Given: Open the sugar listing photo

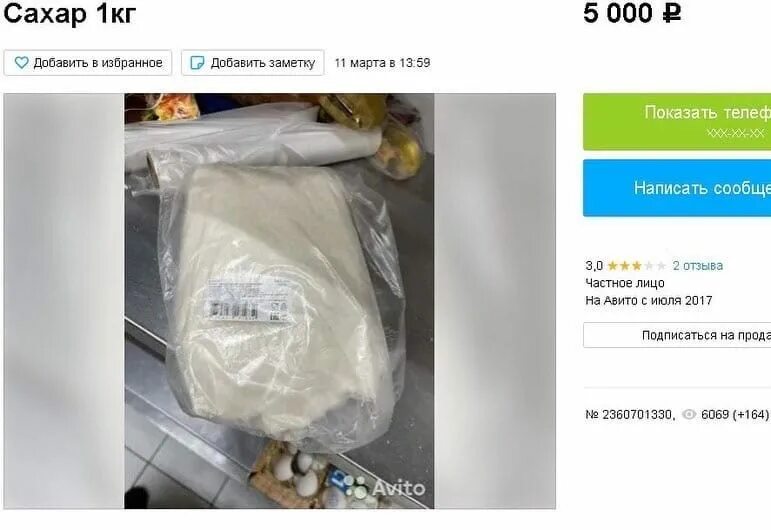Looking at the screenshot, I should coord(279,300).
